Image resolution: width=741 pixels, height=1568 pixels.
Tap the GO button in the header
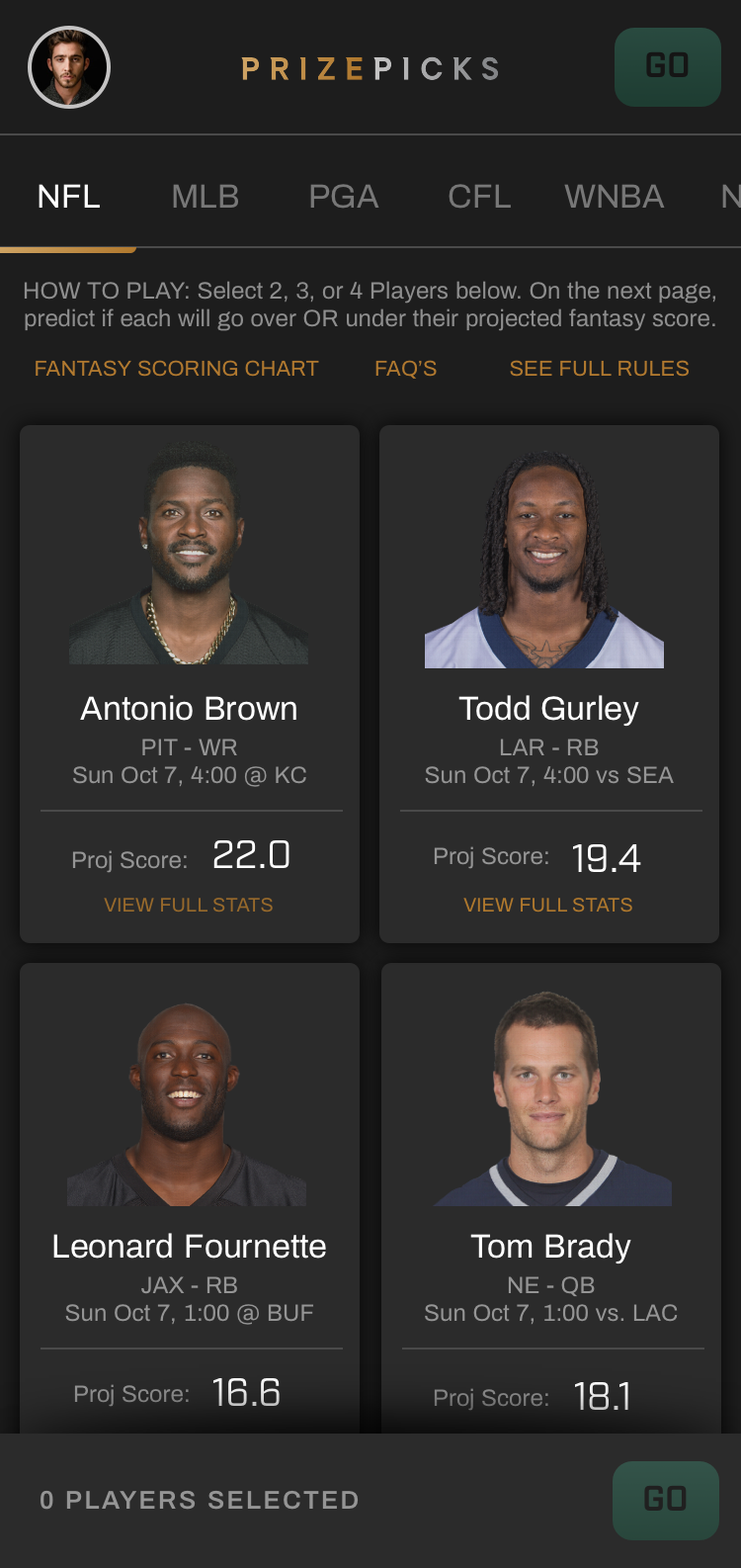pyautogui.click(x=667, y=67)
